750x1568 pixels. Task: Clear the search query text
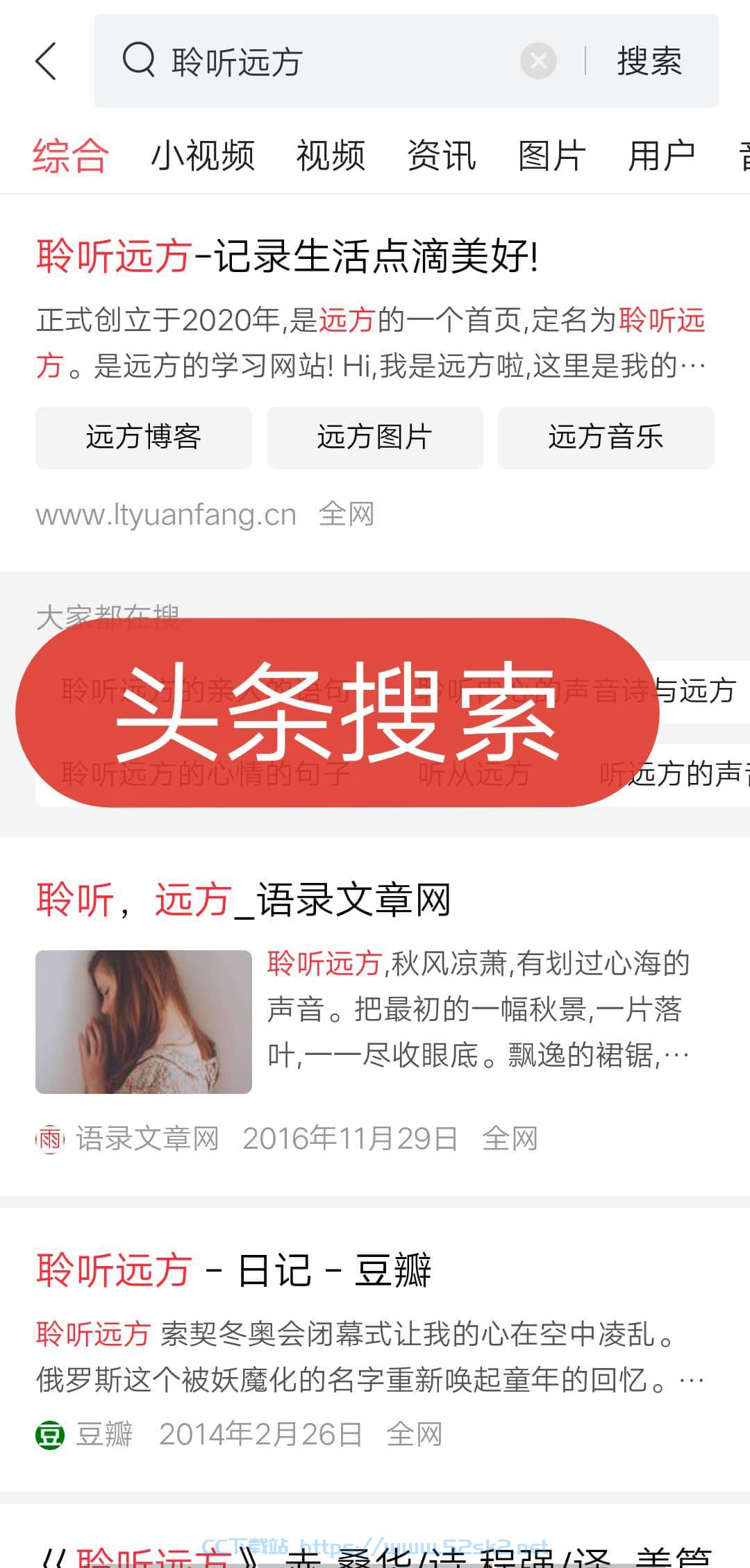click(x=538, y=61)
